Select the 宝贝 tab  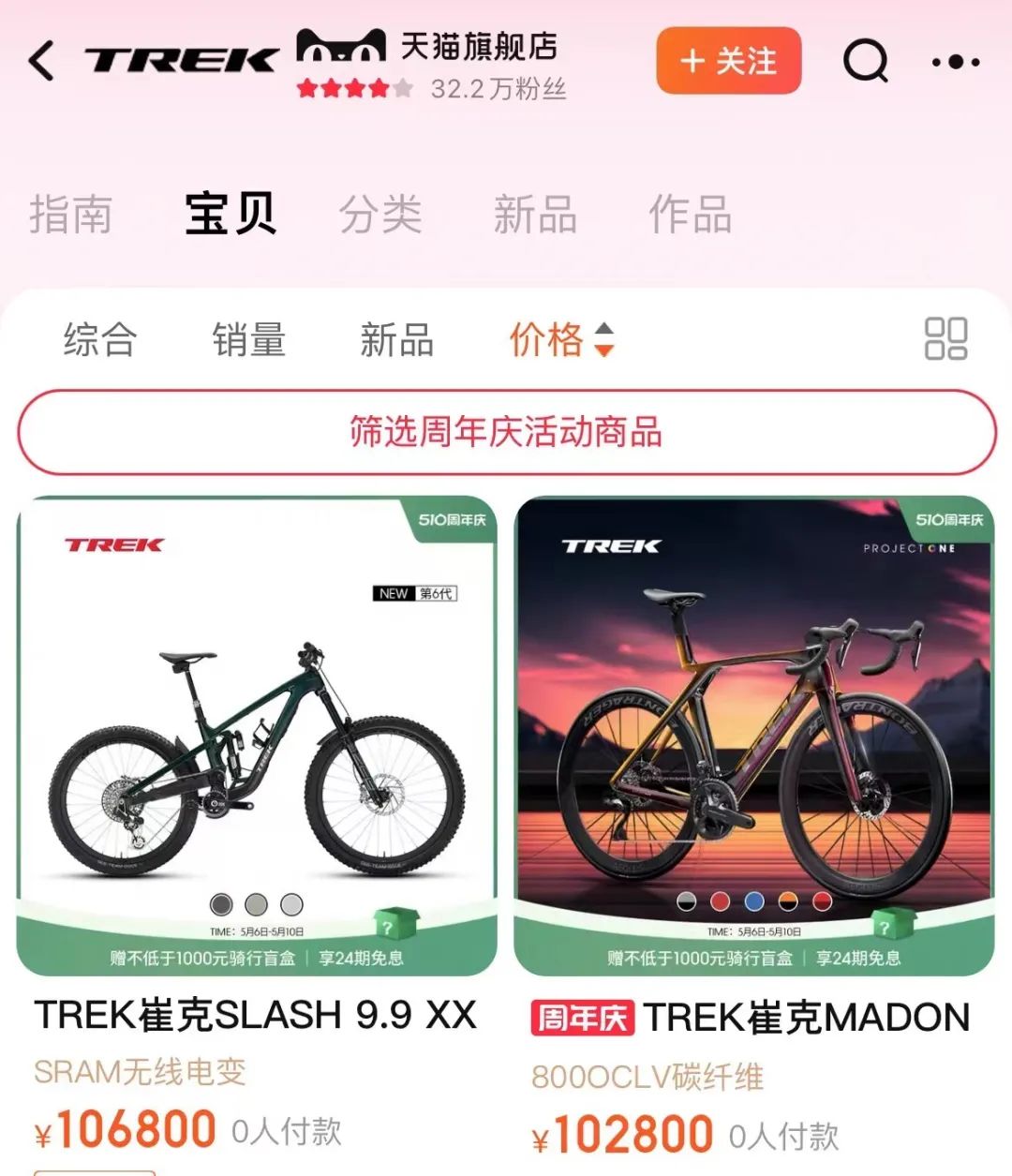pos(230,214)
